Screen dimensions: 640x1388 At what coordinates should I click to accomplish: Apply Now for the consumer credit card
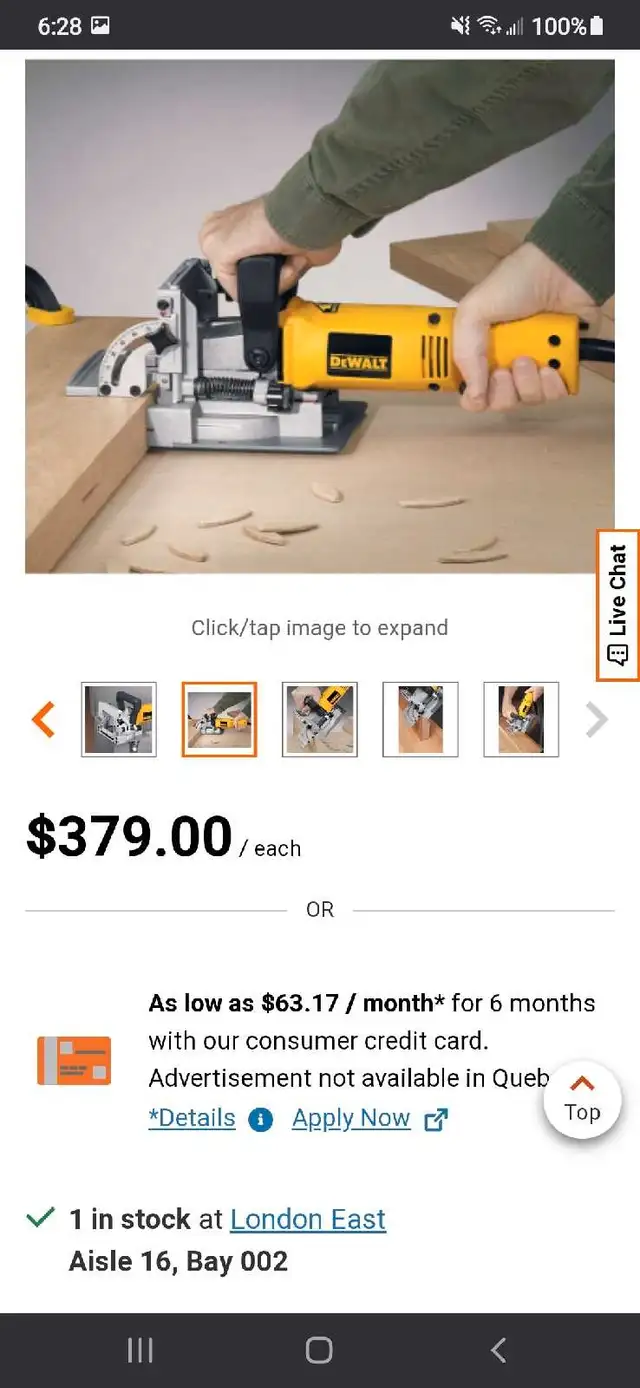pos(351,1118)
